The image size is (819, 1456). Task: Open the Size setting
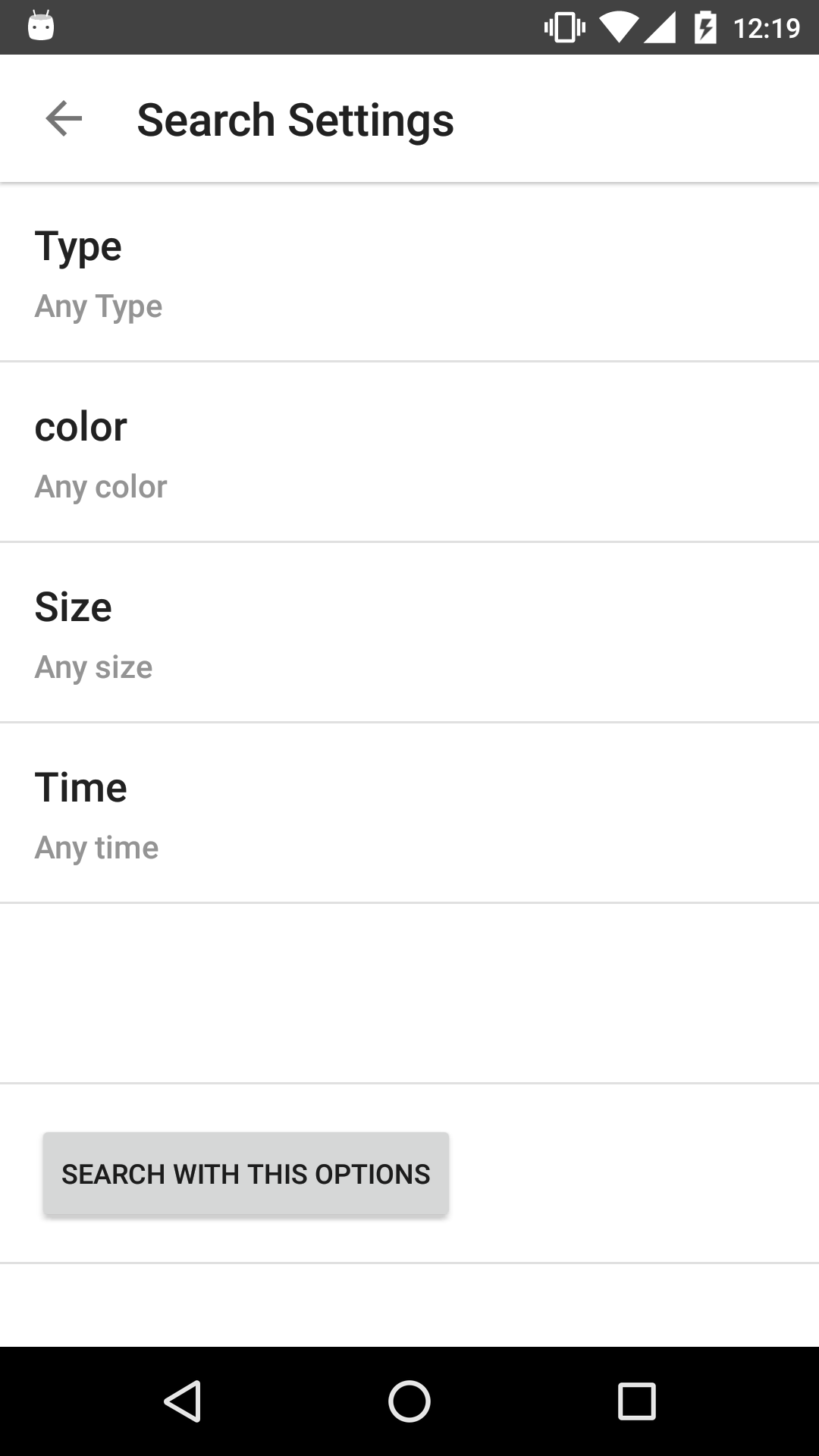[409, 634]
